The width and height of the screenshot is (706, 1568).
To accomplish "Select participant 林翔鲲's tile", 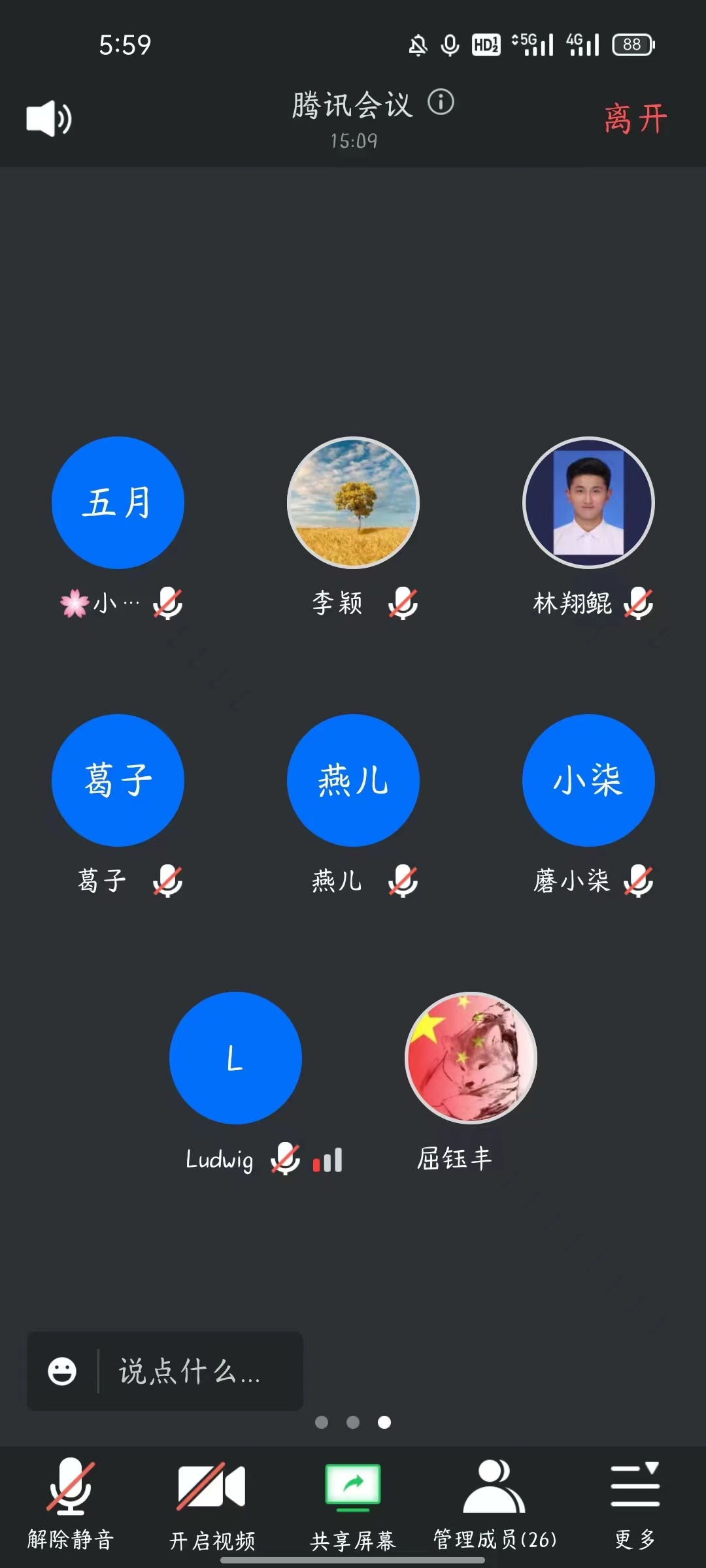I will click(588, 502).
